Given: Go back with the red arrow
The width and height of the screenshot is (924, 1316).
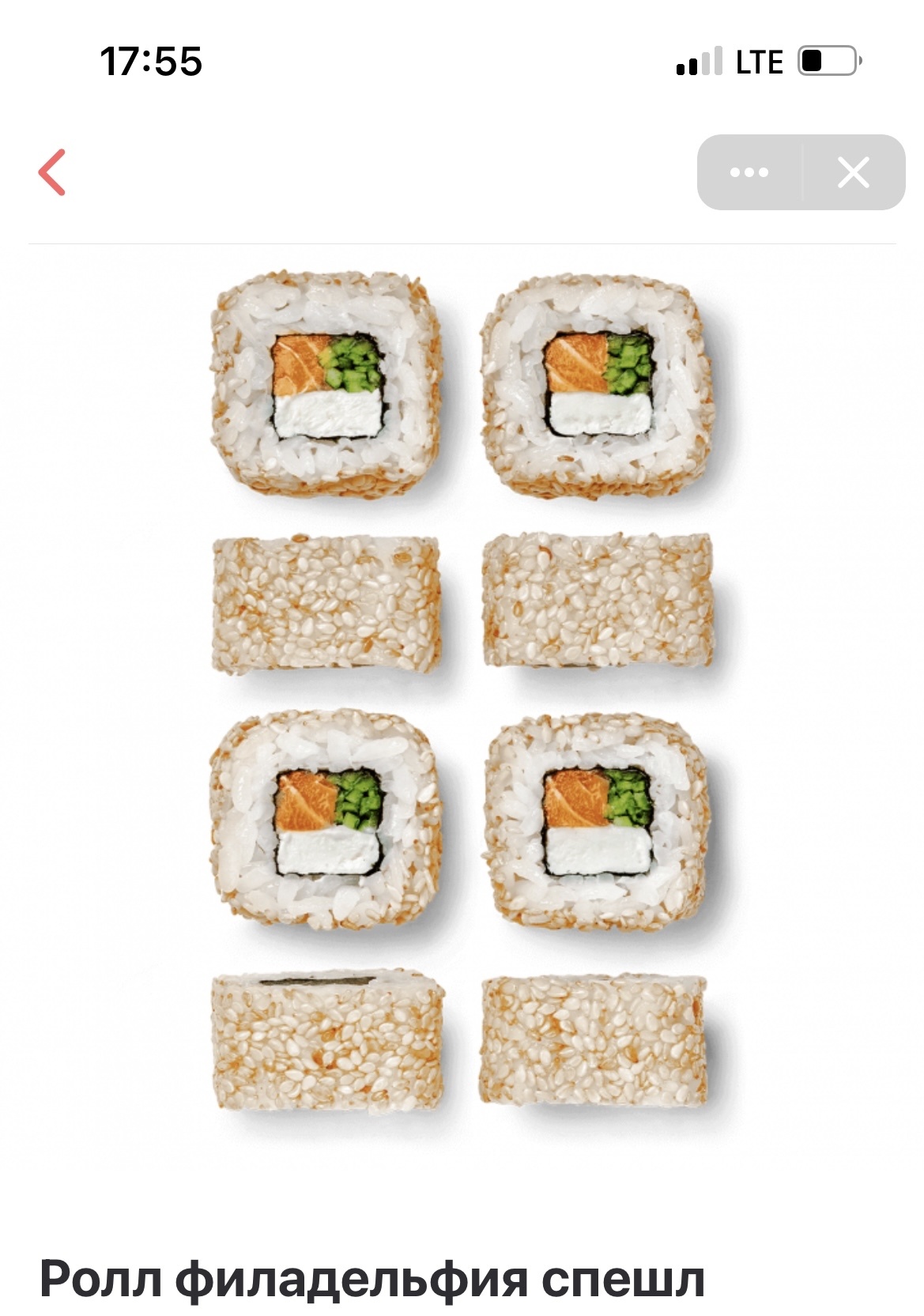Looking at the screenshot, I should 52,172.
